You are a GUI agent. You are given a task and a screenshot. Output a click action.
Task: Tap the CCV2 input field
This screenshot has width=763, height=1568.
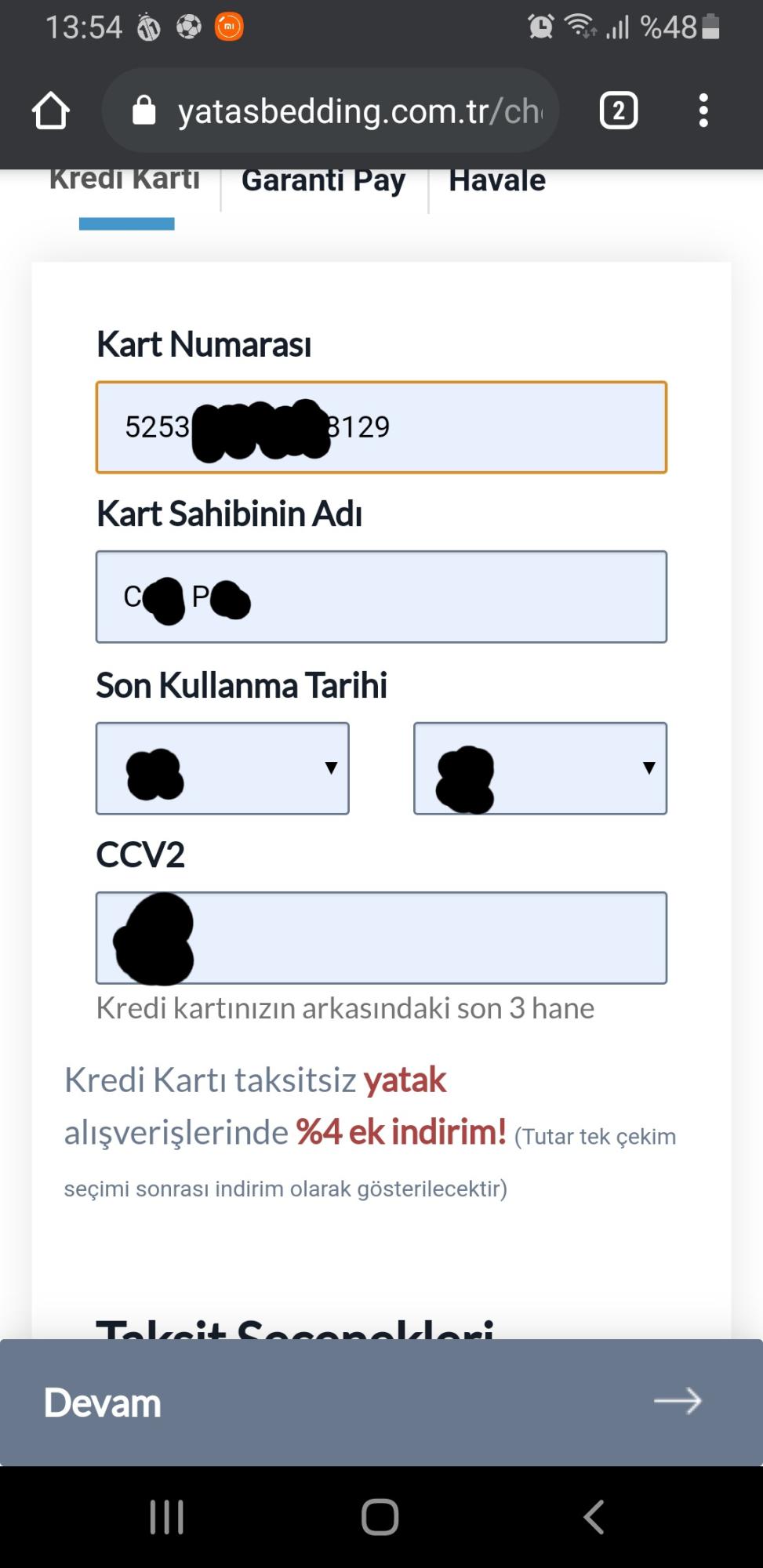(x=381, y=938)
